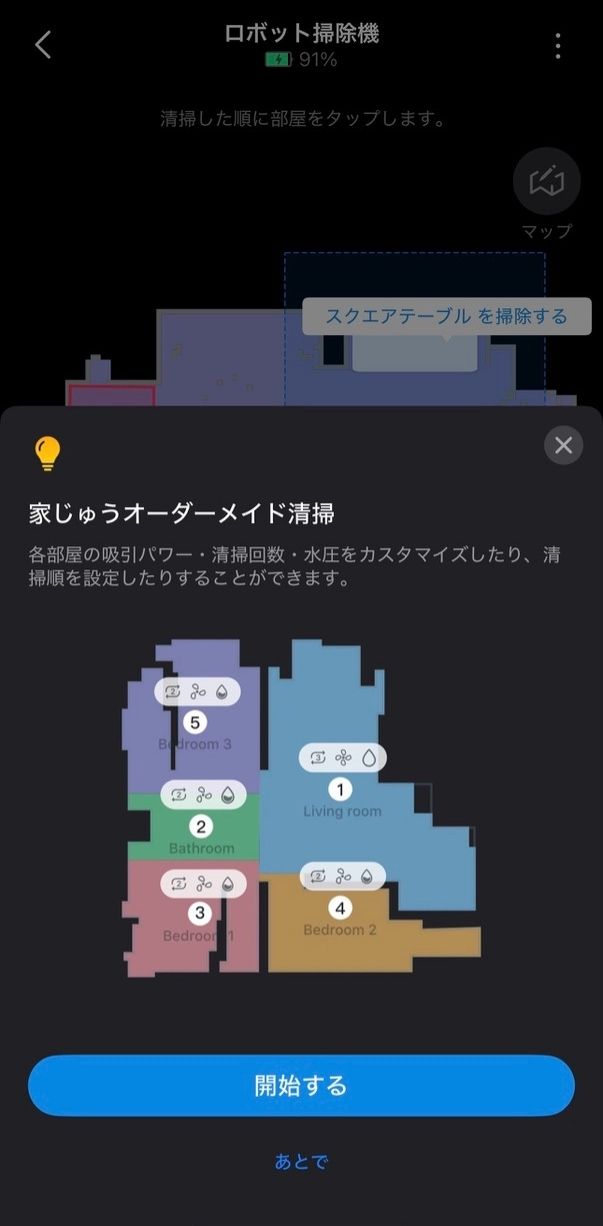Image resolution: width=603 pixels, height=1226 pixels.
Task: Open the three-dot overflow menu
Action: (x=558, y=46)
